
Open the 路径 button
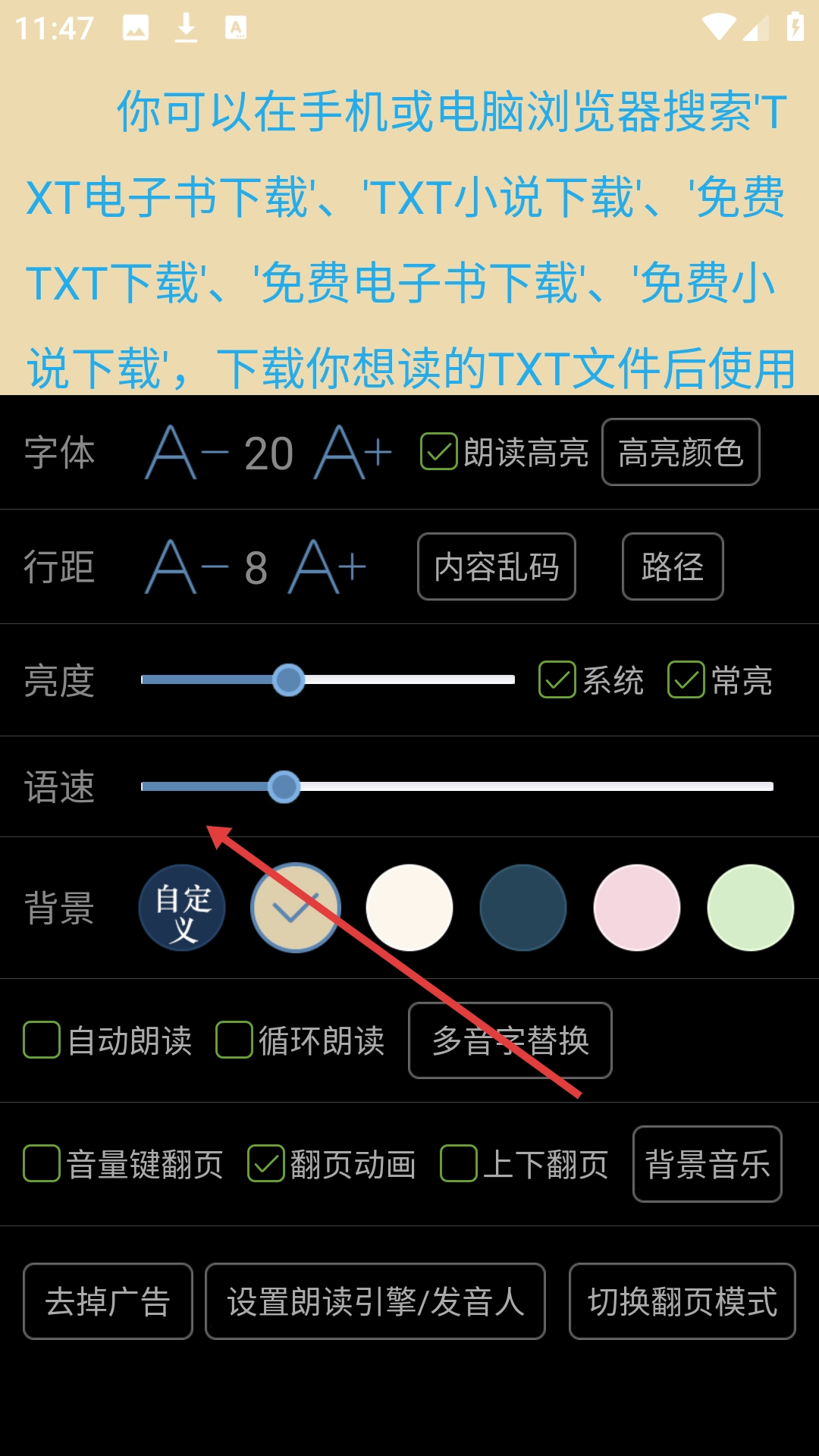(x=672, y=567)
